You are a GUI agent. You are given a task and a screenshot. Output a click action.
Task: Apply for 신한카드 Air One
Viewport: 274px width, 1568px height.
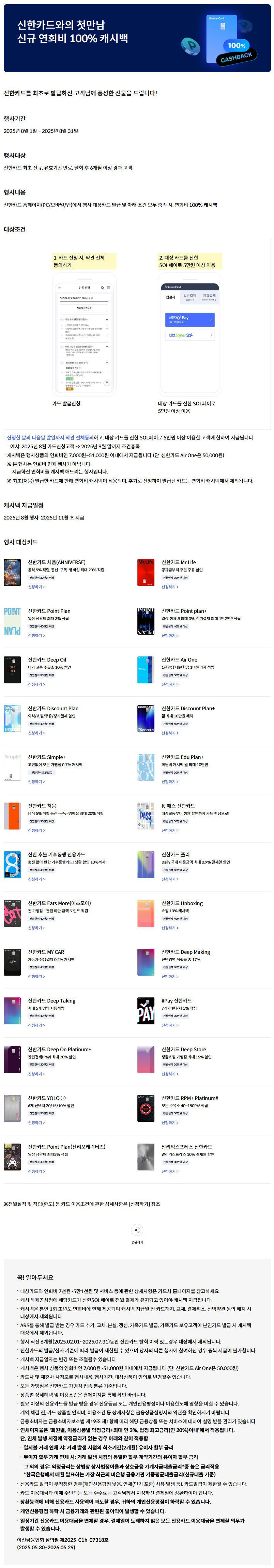point(170,684)
